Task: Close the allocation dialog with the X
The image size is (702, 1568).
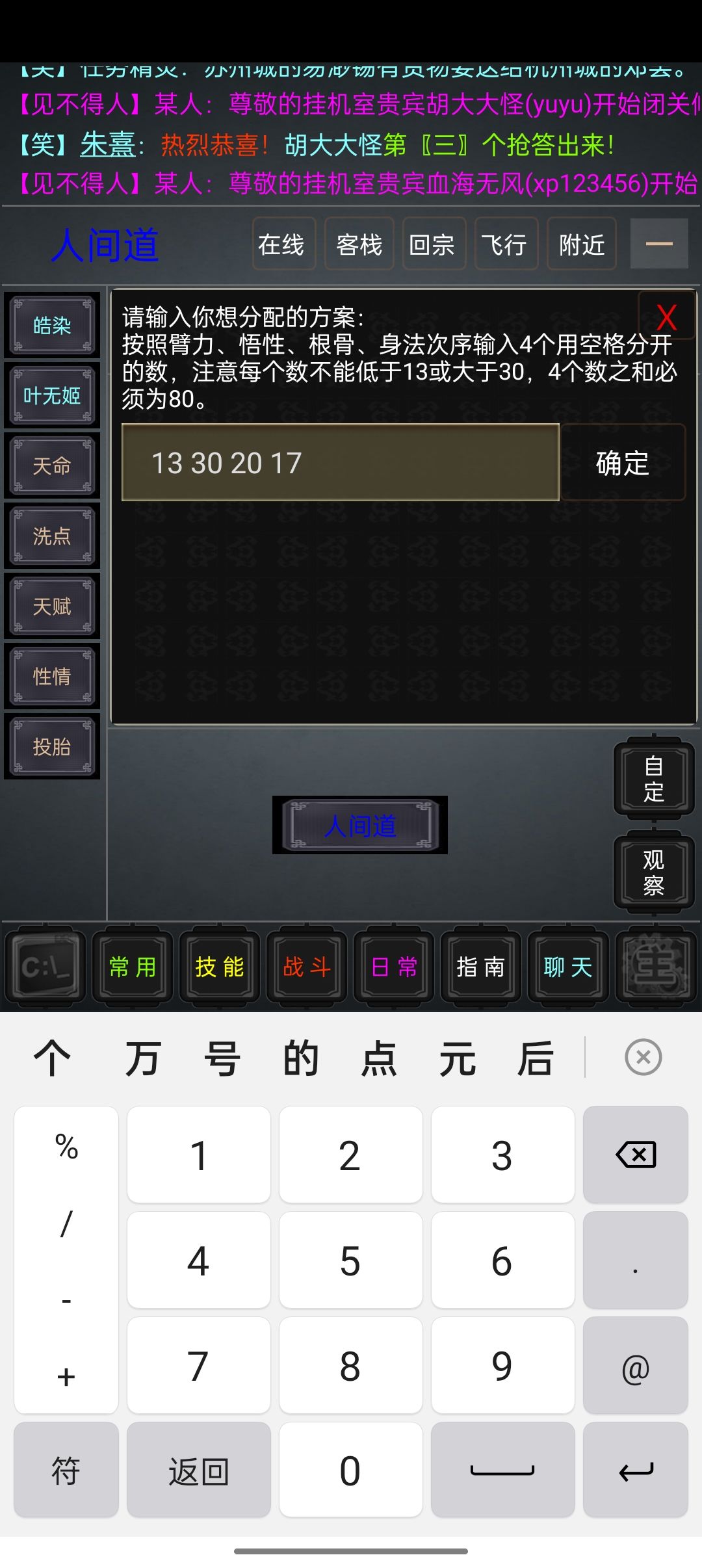Action: coord(666,317)
